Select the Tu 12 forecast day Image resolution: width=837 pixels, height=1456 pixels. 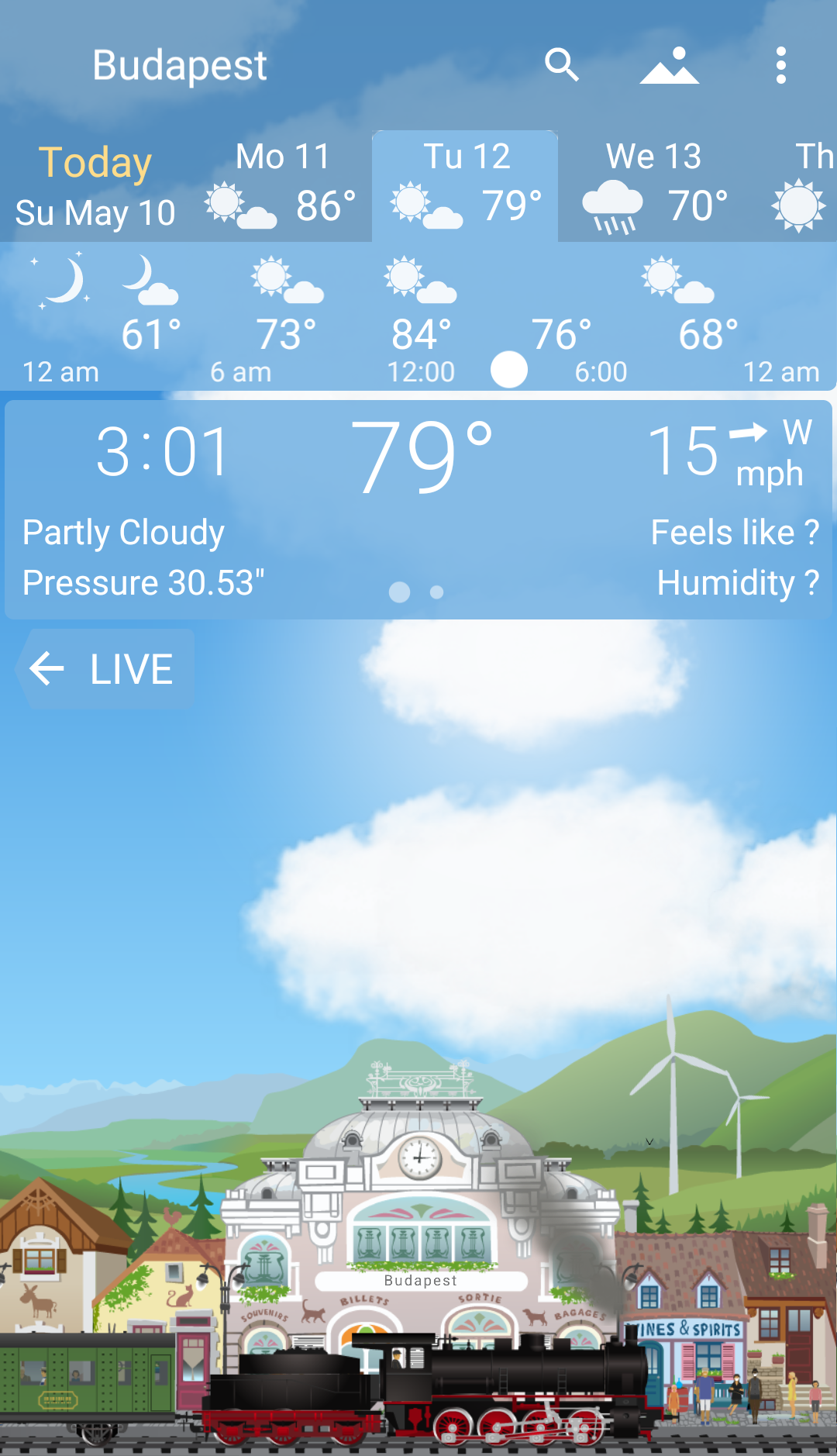pyautogui.click(x=465, y=182)
